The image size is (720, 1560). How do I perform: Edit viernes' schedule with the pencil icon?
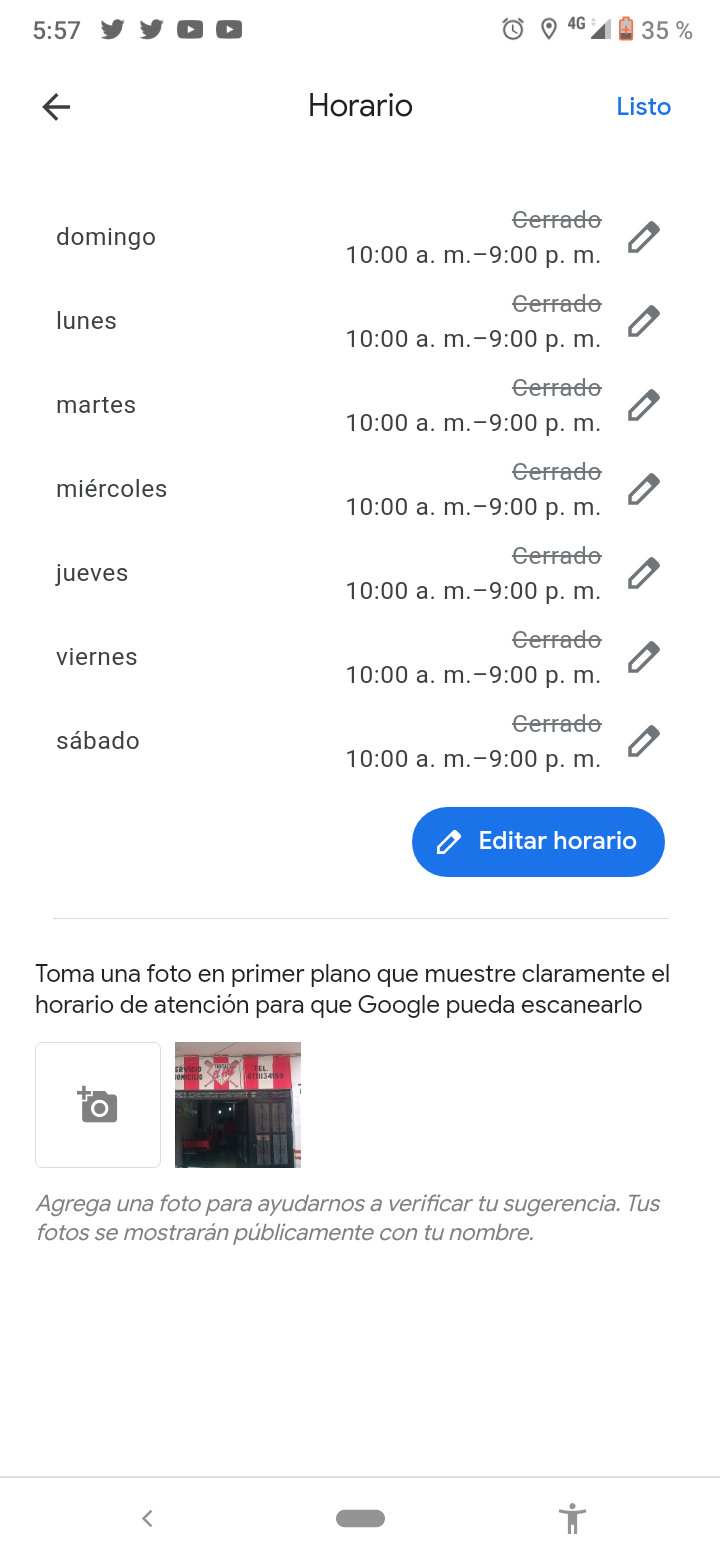(644, 656)
